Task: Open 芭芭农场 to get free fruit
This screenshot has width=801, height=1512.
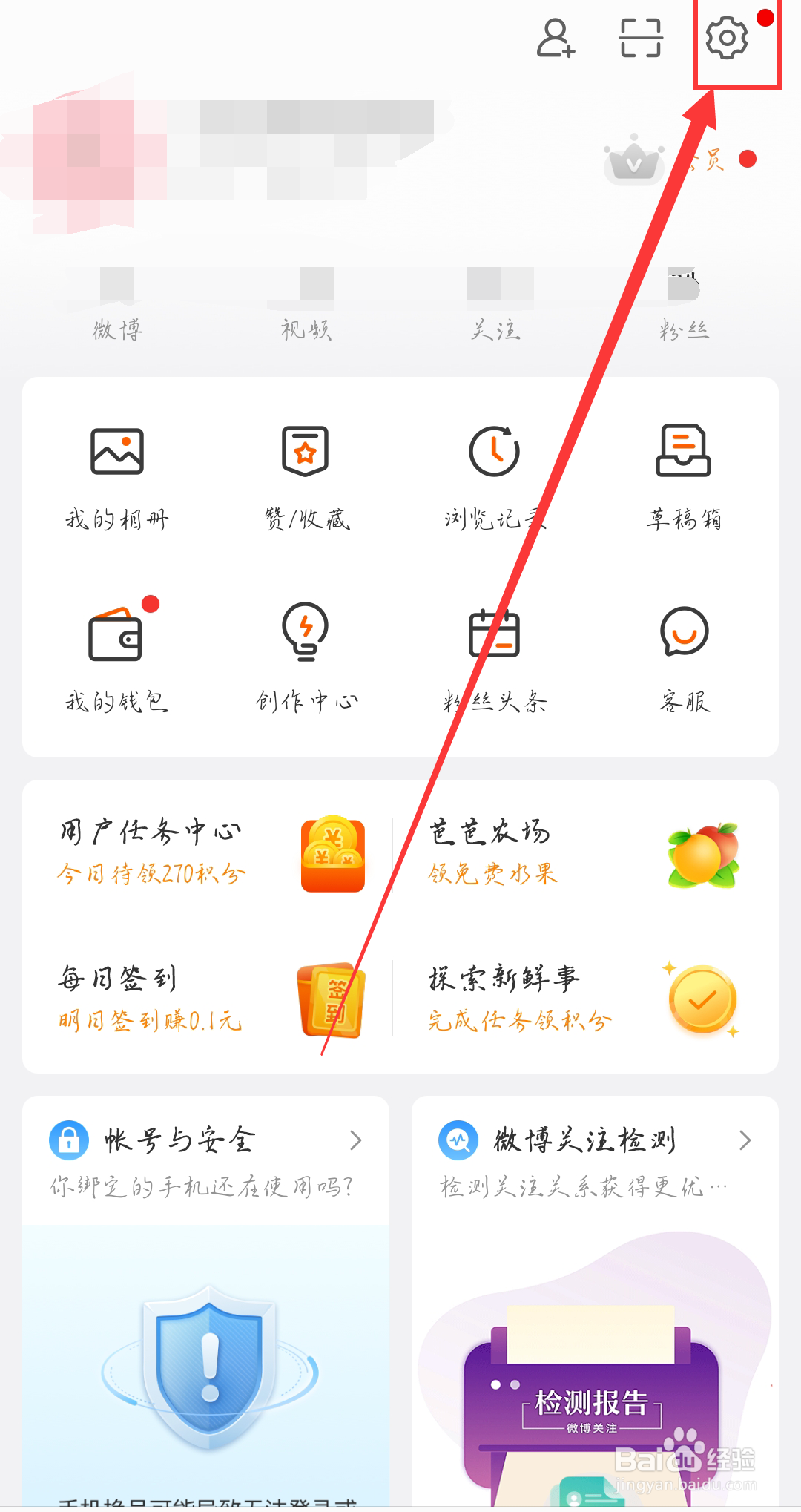Action: click(578, 853)
